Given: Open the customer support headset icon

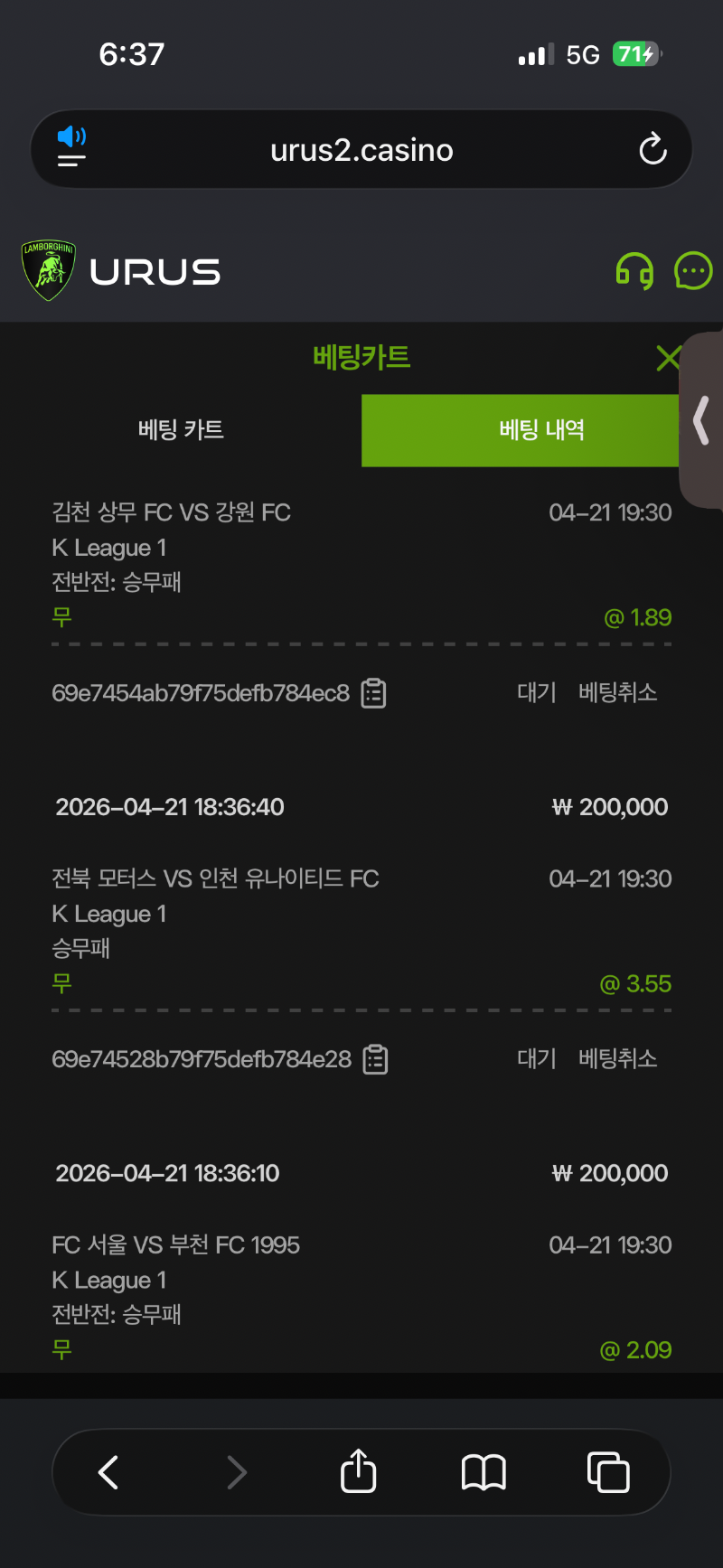Looking at the screenshot, I should (634, 271).
